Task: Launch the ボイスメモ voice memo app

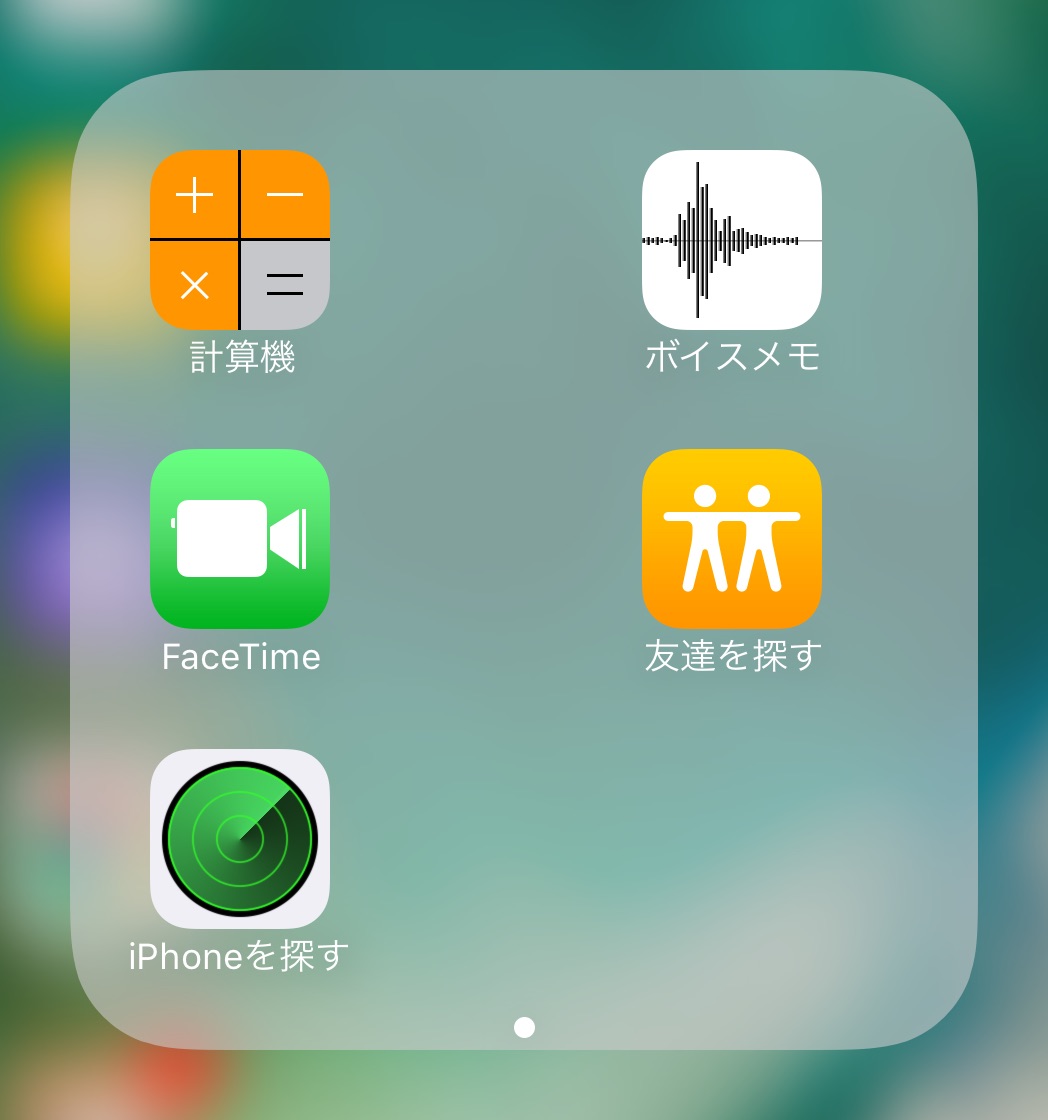Action: coord(731,240)
